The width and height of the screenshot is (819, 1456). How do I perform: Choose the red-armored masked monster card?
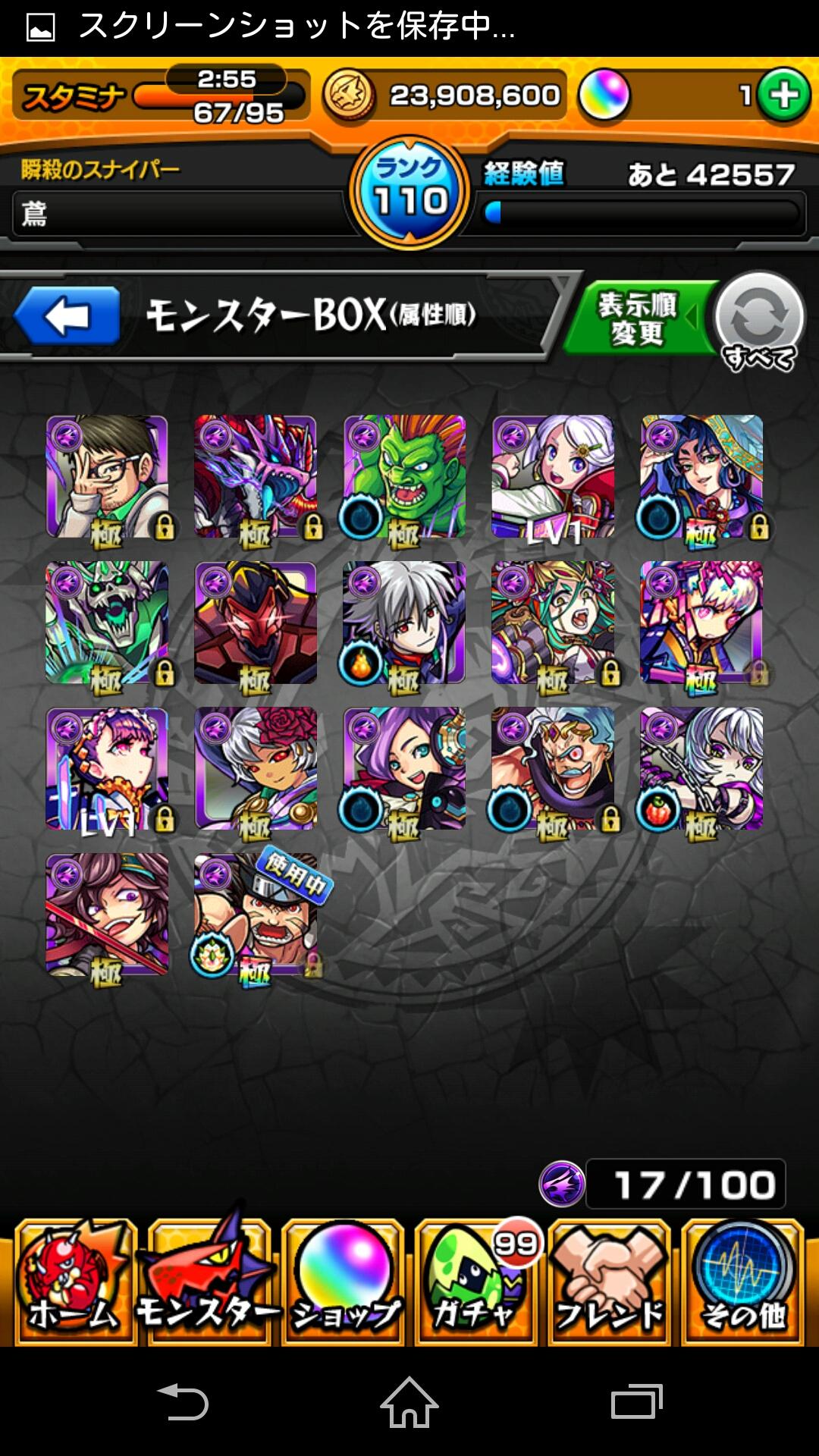pyautogui.click(x=256, y=623)
